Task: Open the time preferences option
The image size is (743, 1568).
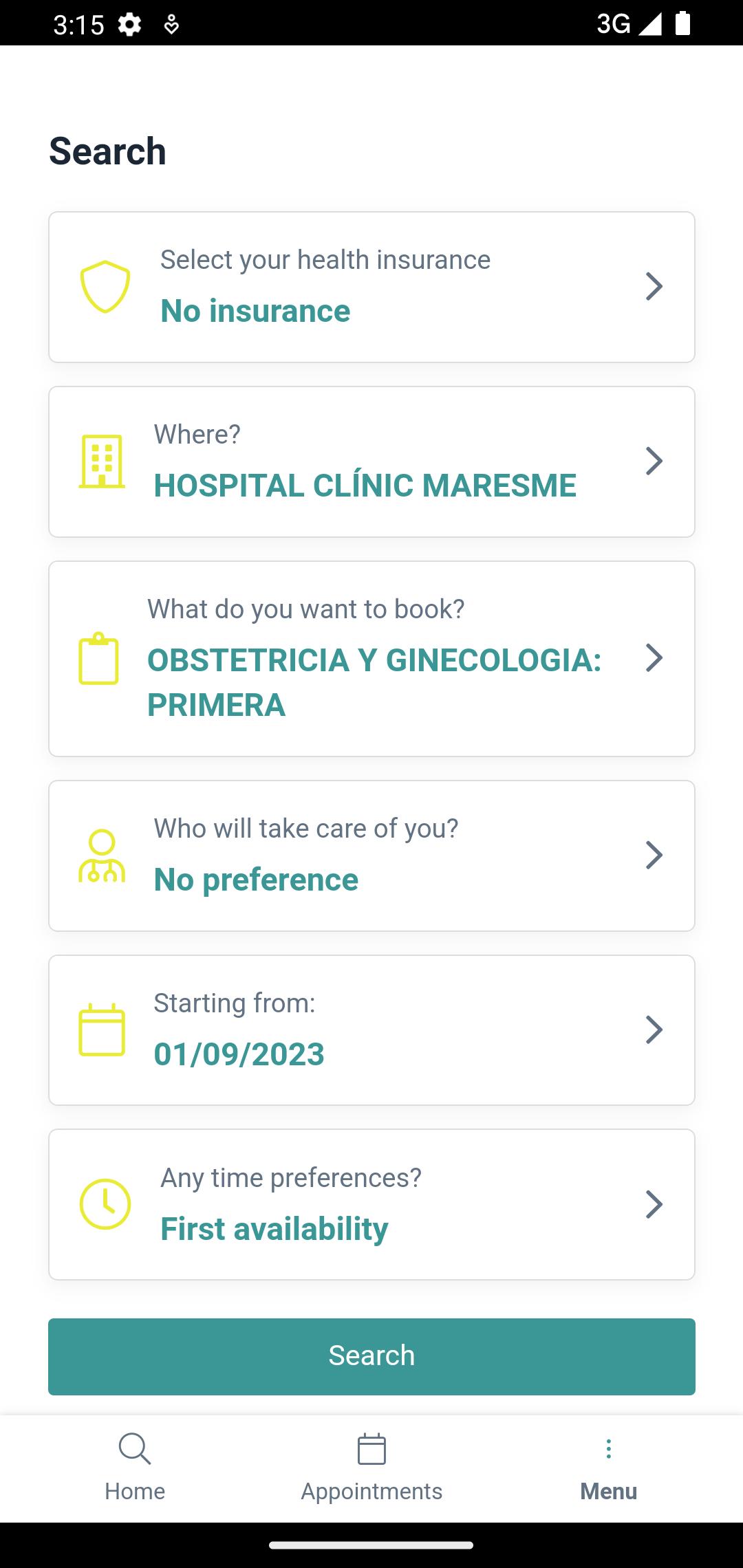Action: tap(371, 1204)
